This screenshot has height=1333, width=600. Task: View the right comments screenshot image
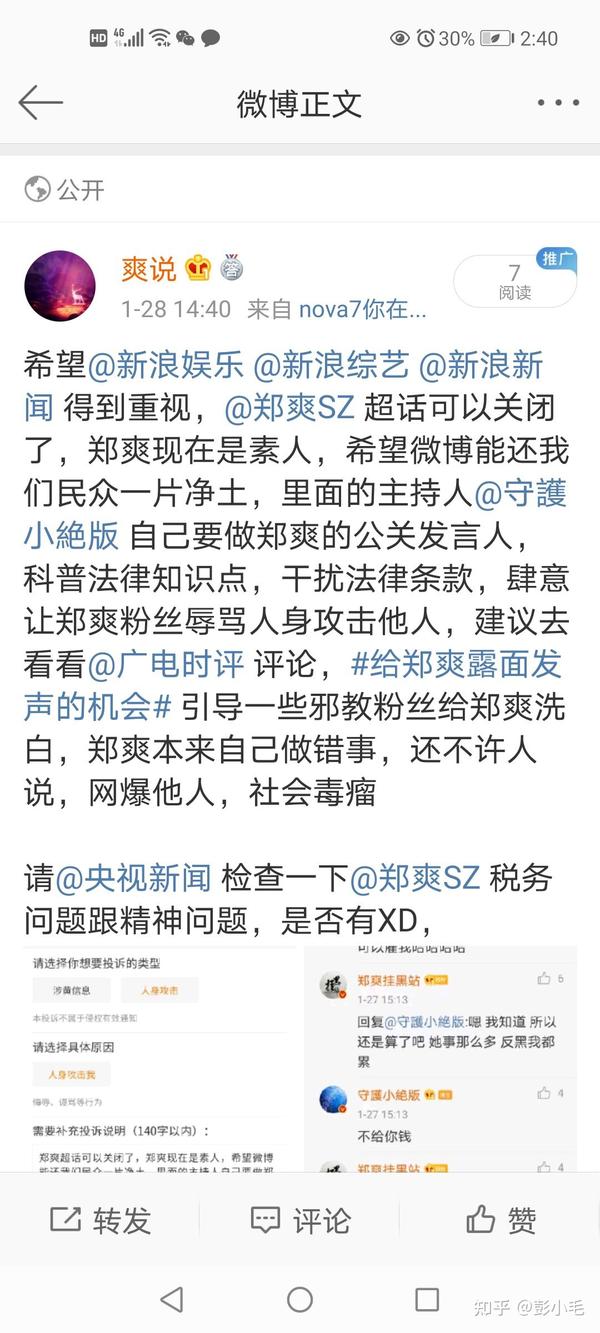(441, 1060)
